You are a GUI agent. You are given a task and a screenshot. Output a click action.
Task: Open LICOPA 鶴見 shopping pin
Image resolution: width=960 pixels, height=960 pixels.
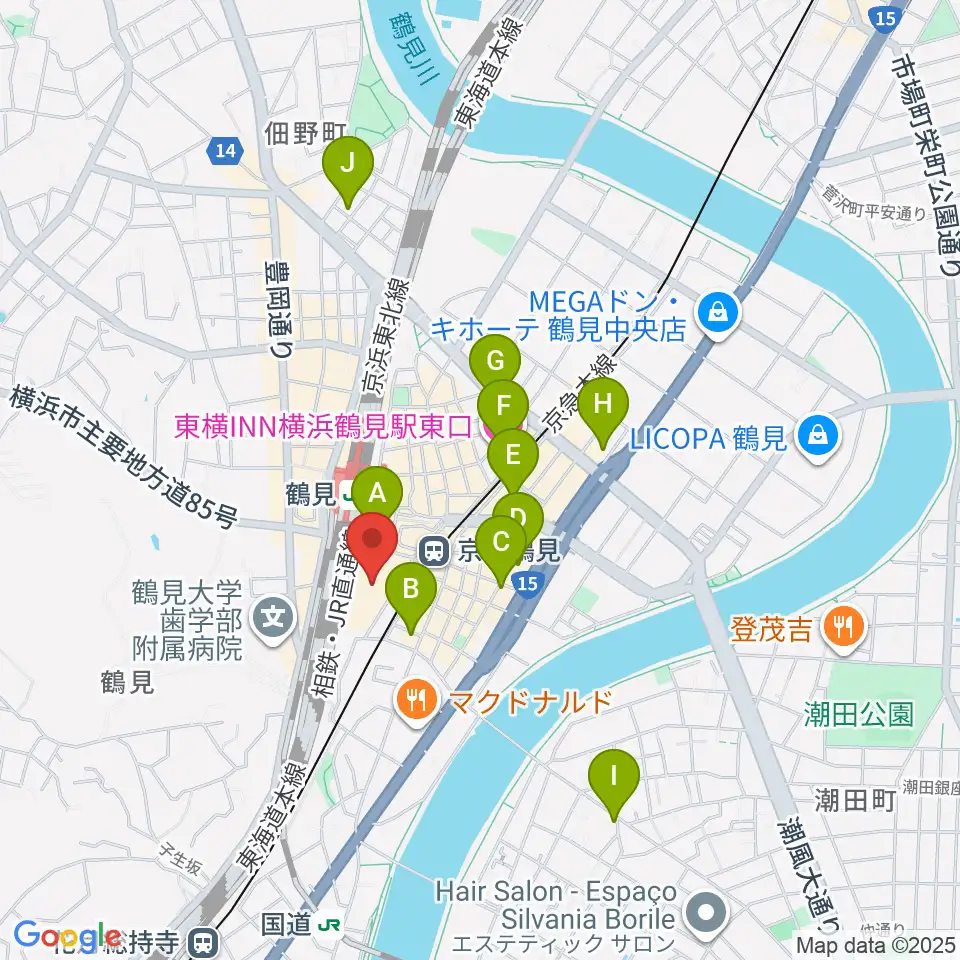pyautogui.click(x=818, y=438)
